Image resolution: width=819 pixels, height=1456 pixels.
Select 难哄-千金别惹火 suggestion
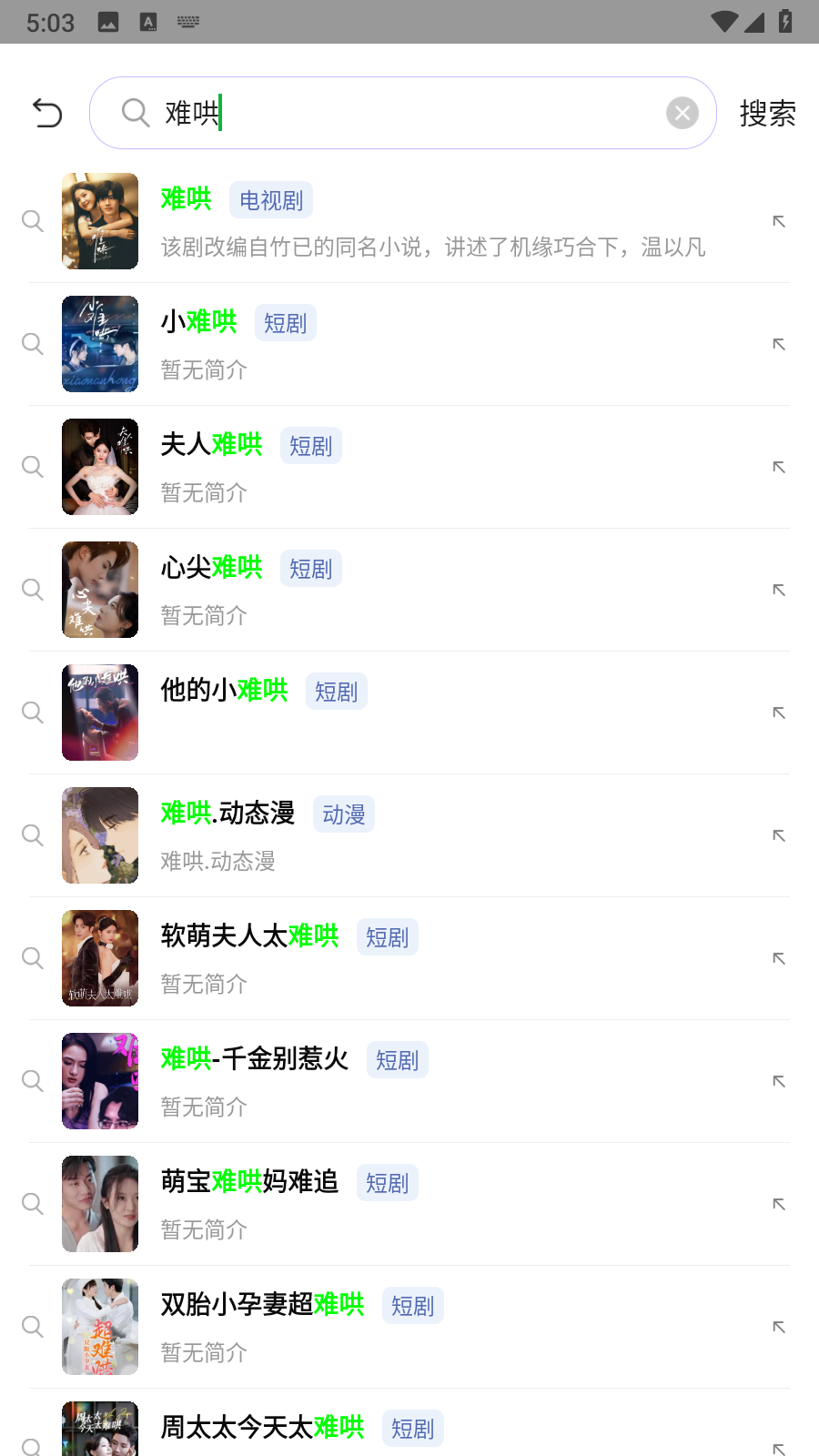pos(409,1081)
